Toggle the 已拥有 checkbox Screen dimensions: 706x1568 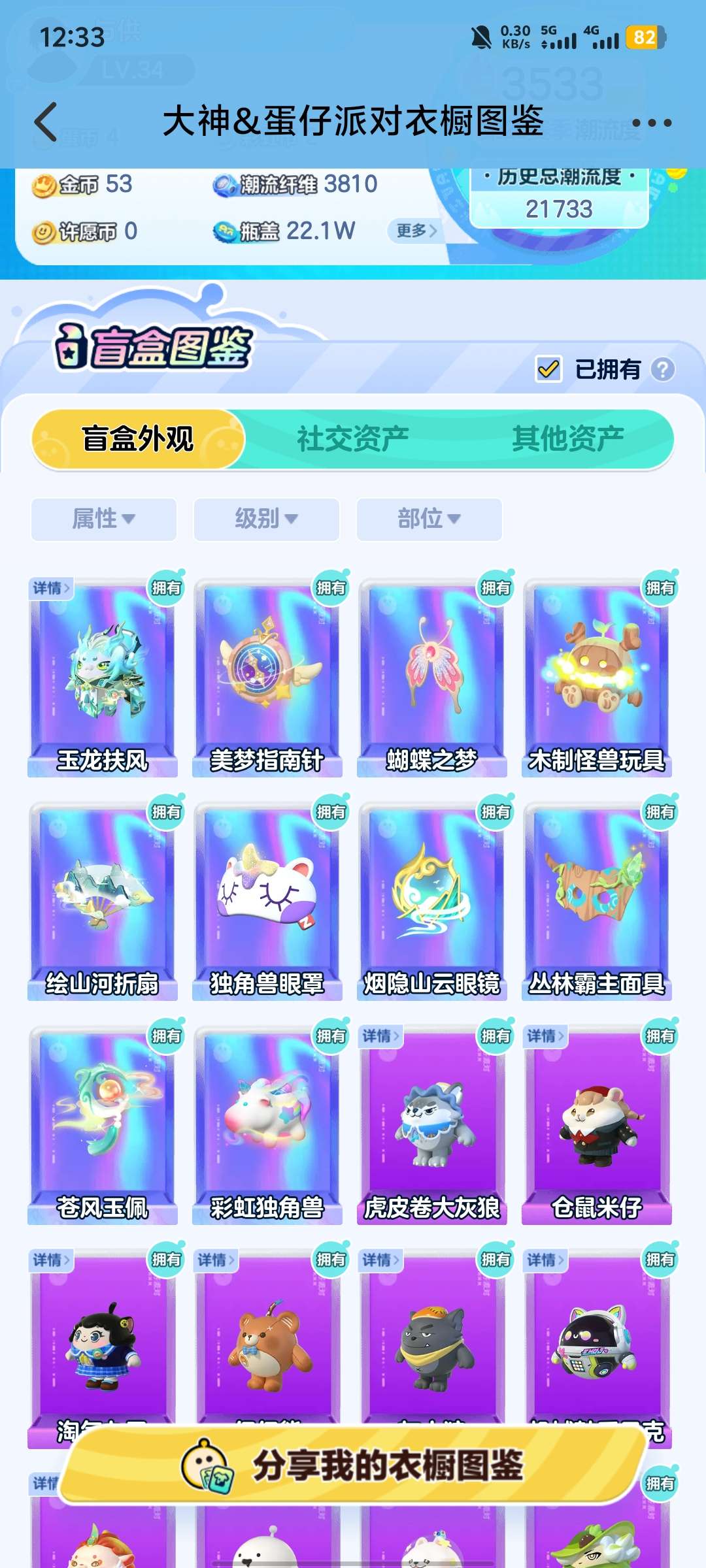(x=548, y=369)
